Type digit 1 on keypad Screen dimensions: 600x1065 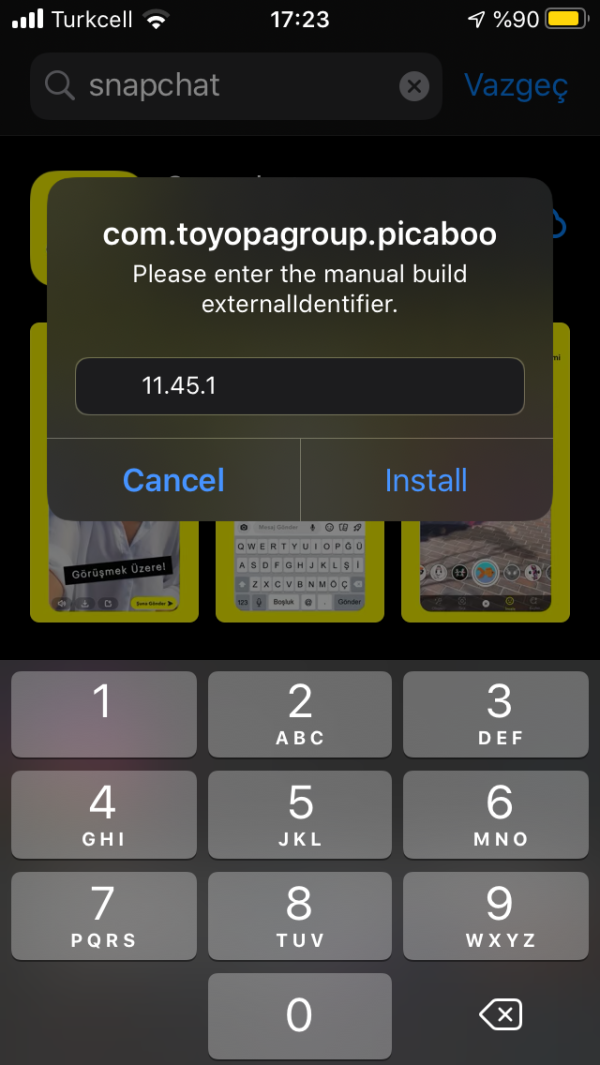(x=103, y=714)
